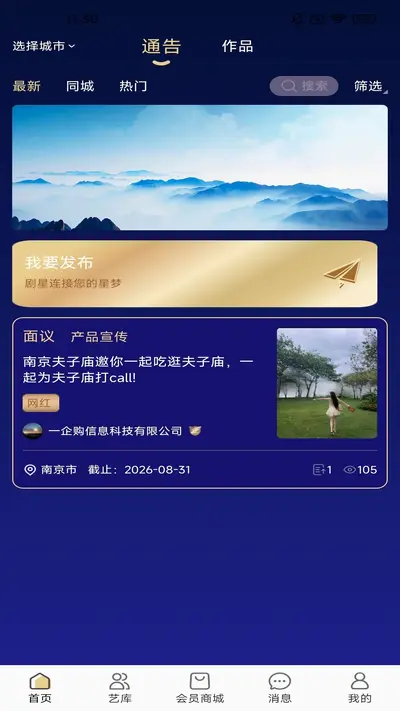Open the 南京夫子庙 announcement card
Viewport: 400px width, 711px height.
(x=200, y=403)
